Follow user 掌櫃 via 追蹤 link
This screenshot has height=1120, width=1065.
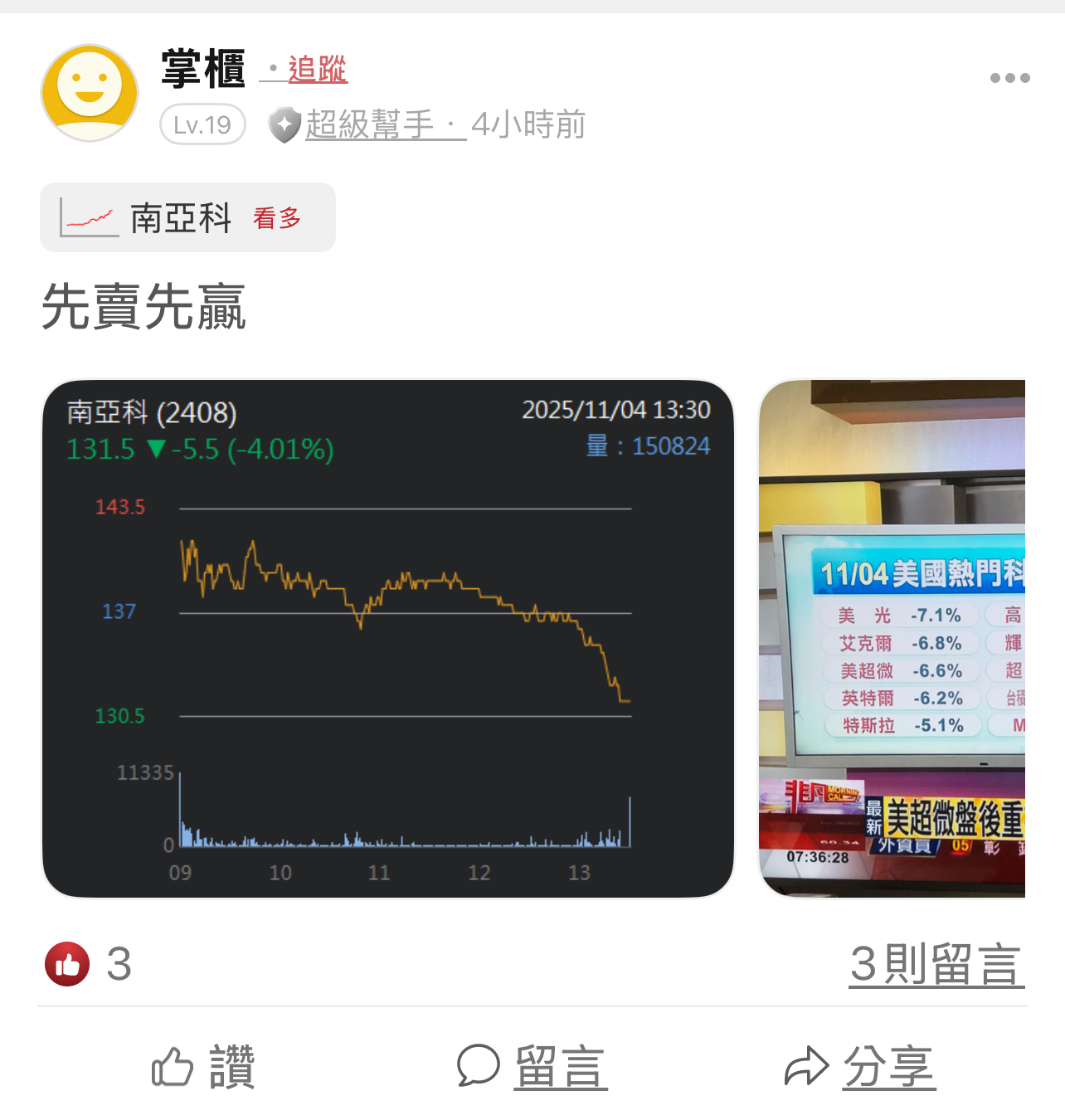pos(317,70)
